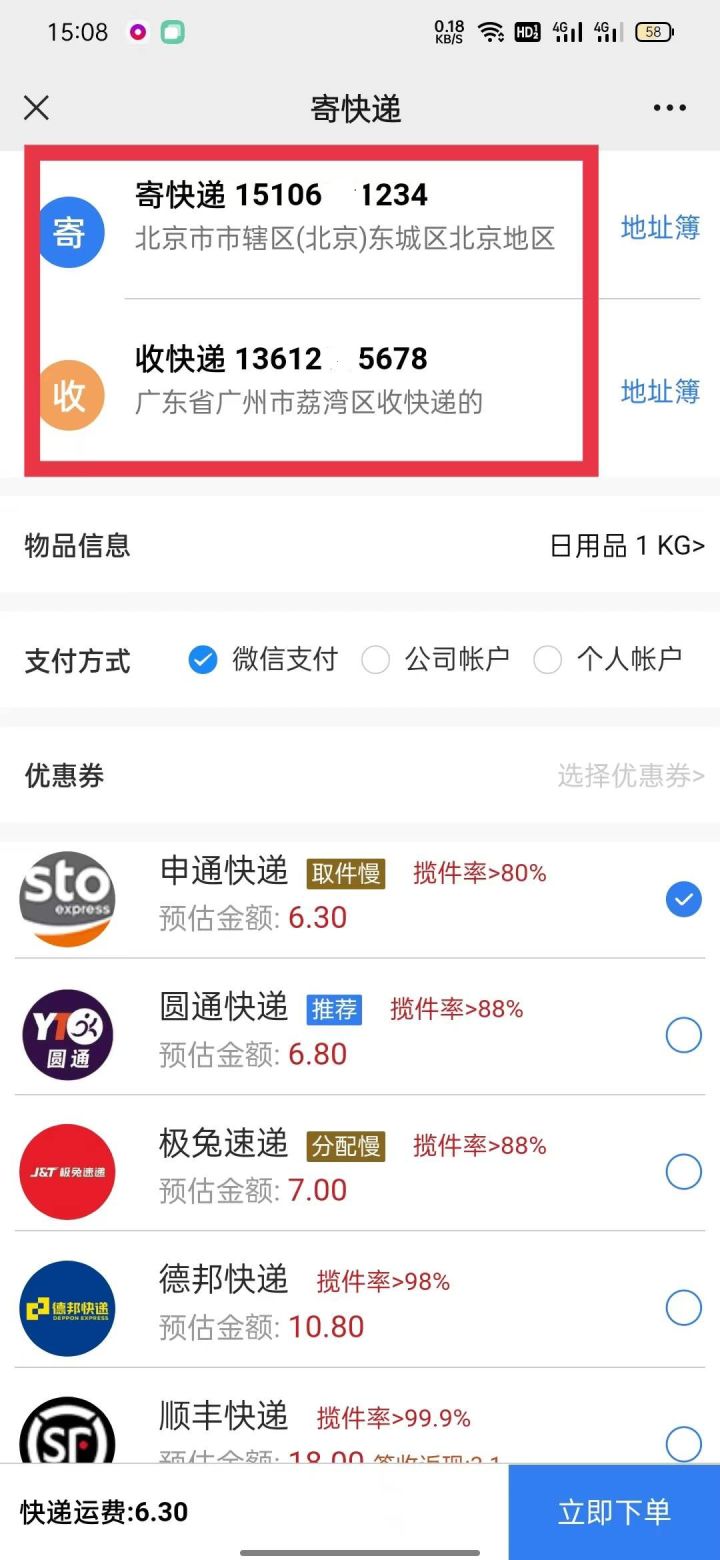Select the 圆通快递 courier radio circle
This screenshot has height=1560, width=720.
tap(684, 1035)
